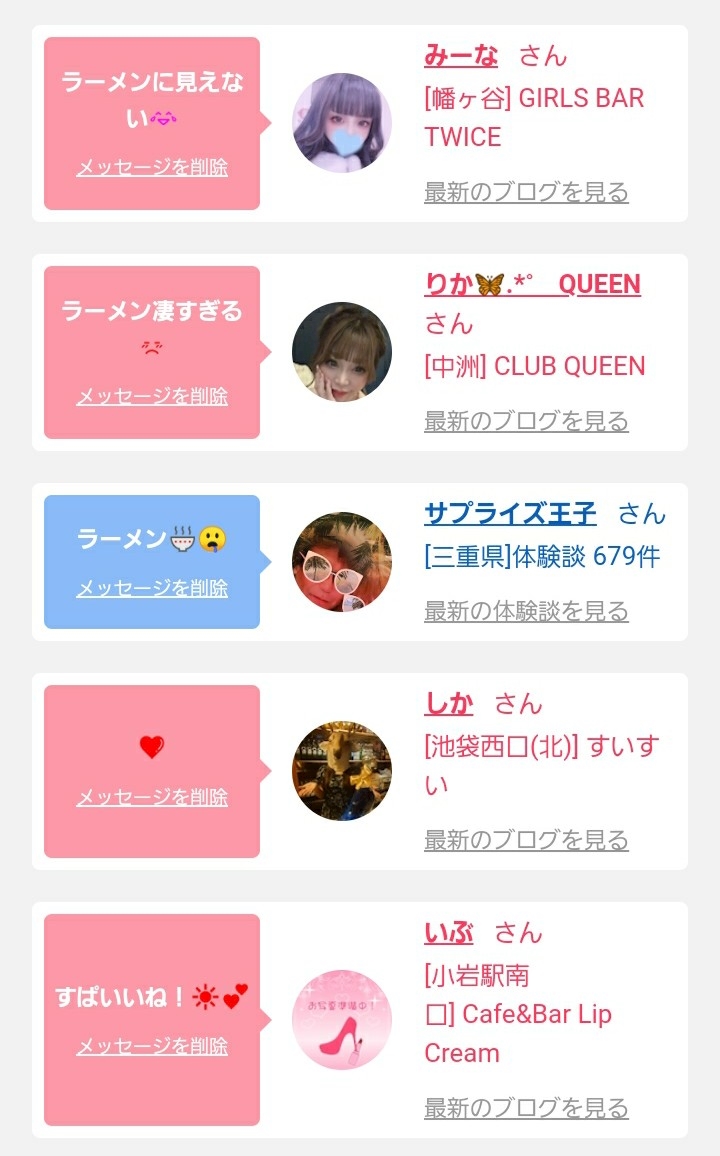Delete the ラーメンに見えない message

click(152, 167)
